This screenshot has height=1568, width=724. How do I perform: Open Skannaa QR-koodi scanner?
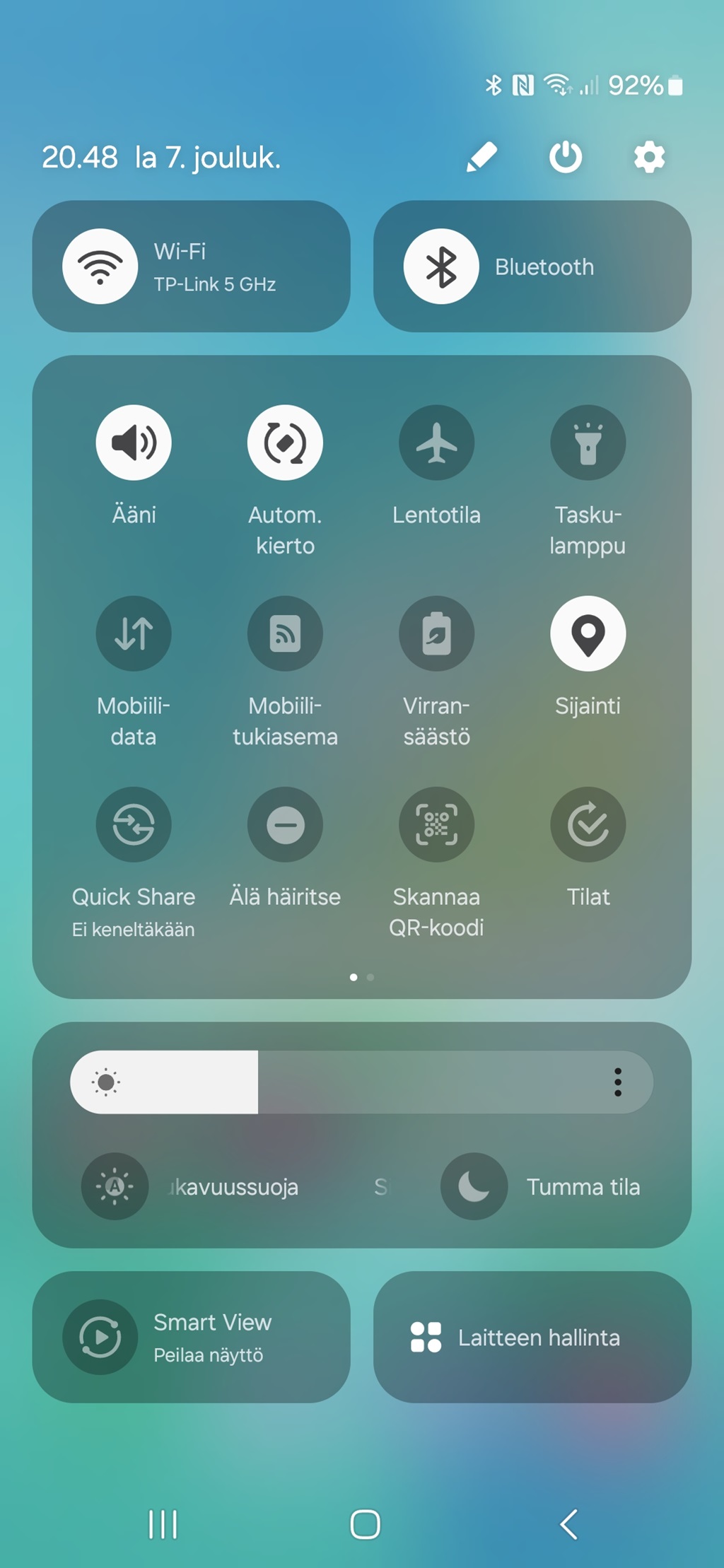pyautogui.click(x=437, y=824)
